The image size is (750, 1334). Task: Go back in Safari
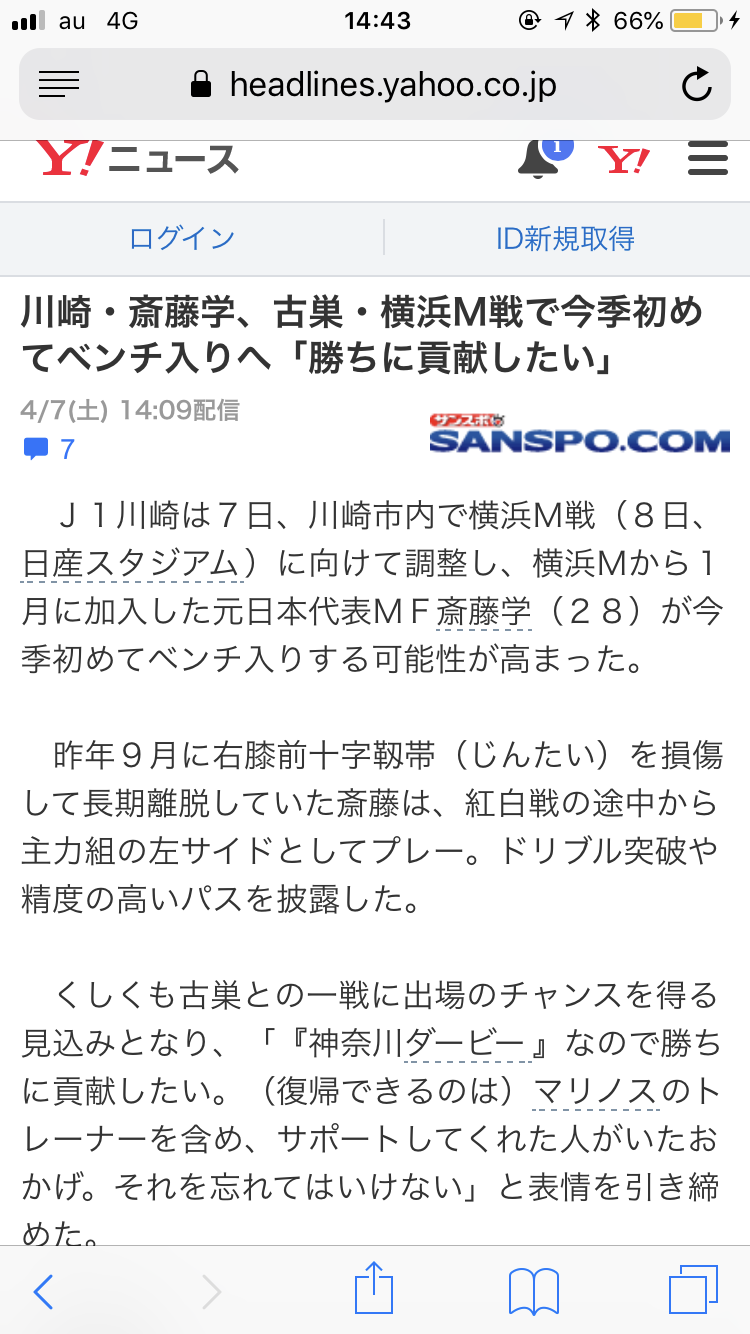(43, 1291)
